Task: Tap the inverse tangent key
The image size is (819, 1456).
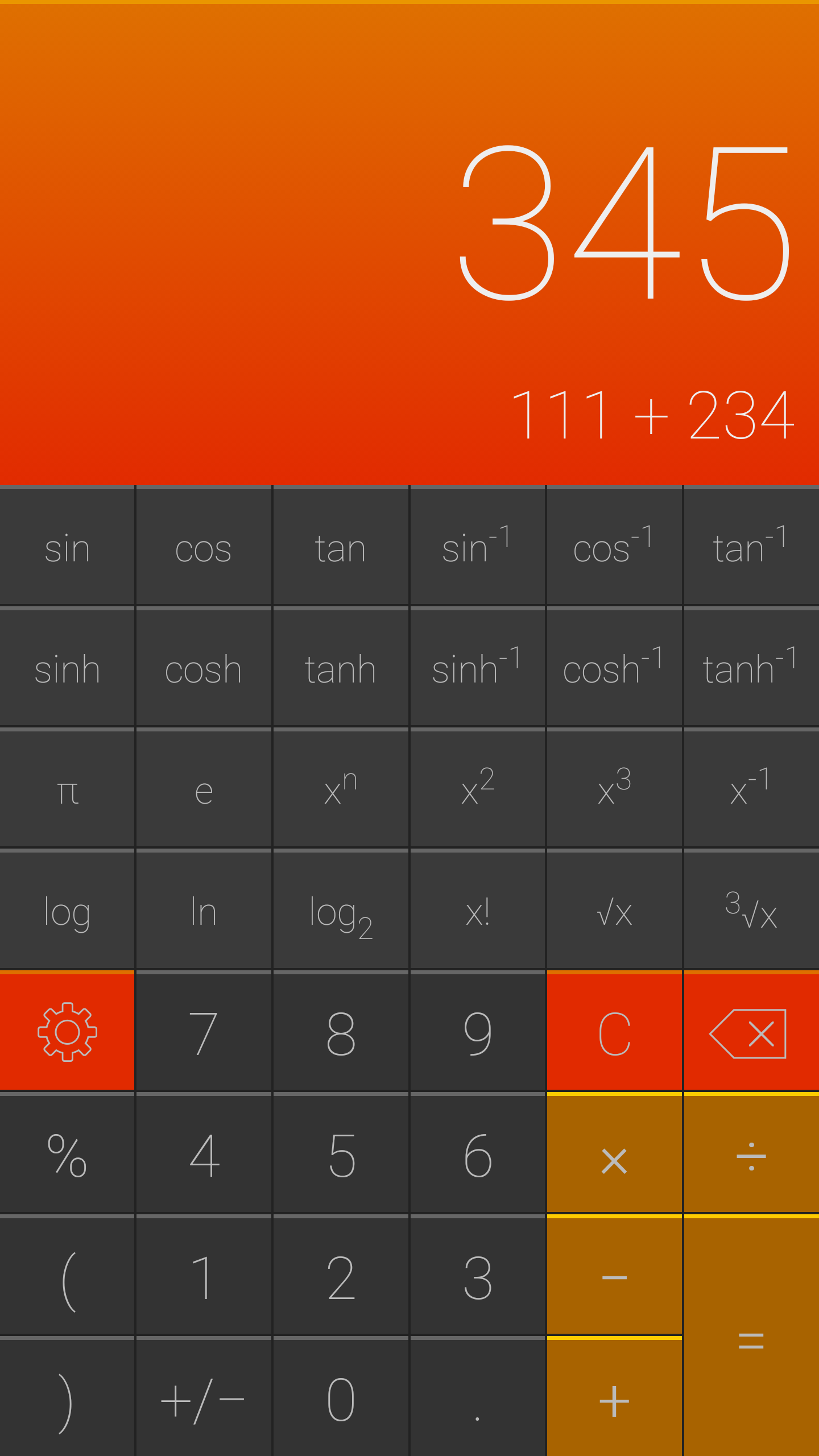Action: [751, 546]
